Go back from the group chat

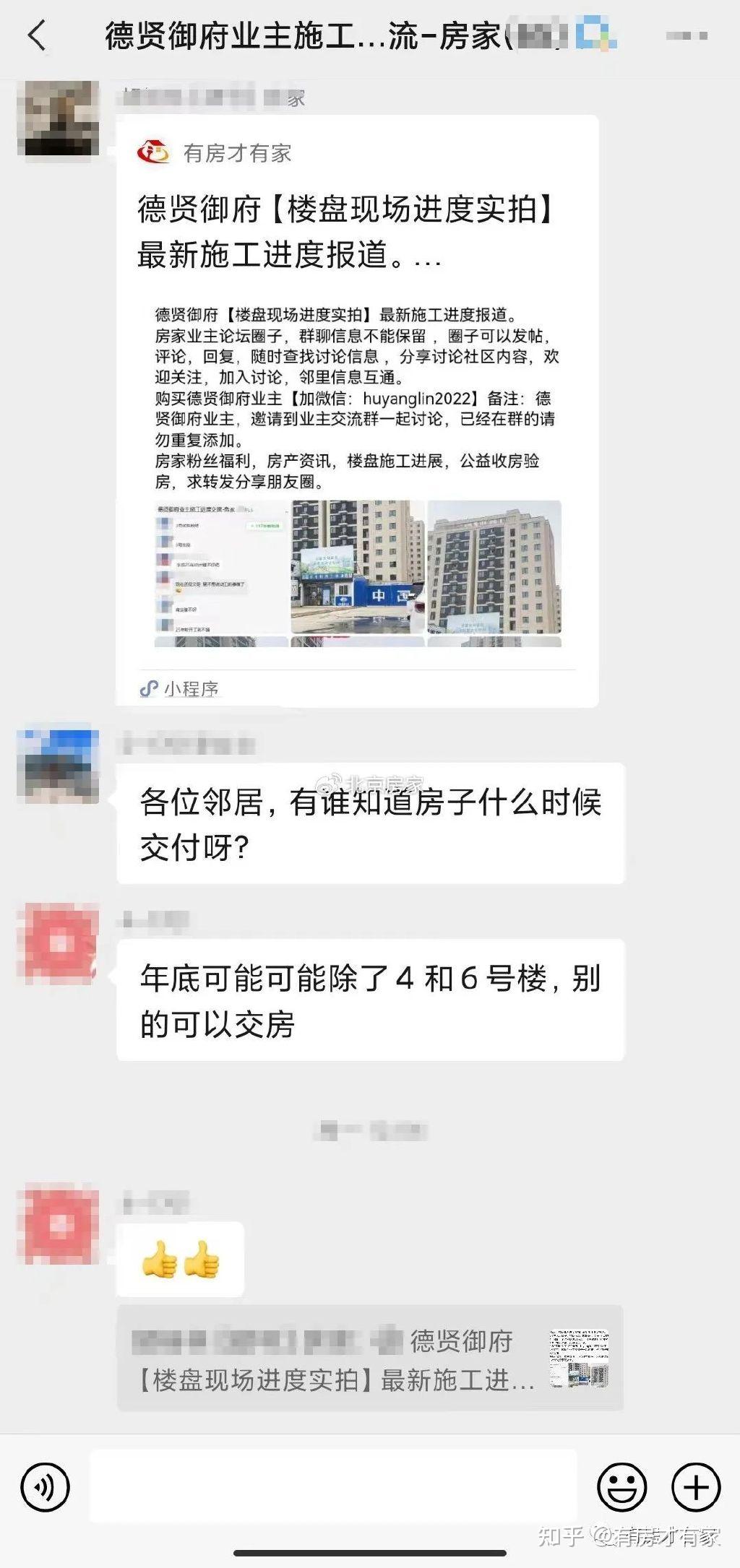pos(37,35)
